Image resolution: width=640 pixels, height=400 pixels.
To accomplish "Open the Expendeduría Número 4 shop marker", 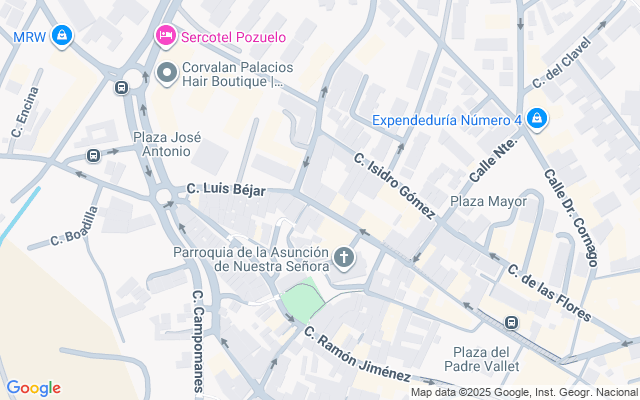I will (x=537, y=120).
